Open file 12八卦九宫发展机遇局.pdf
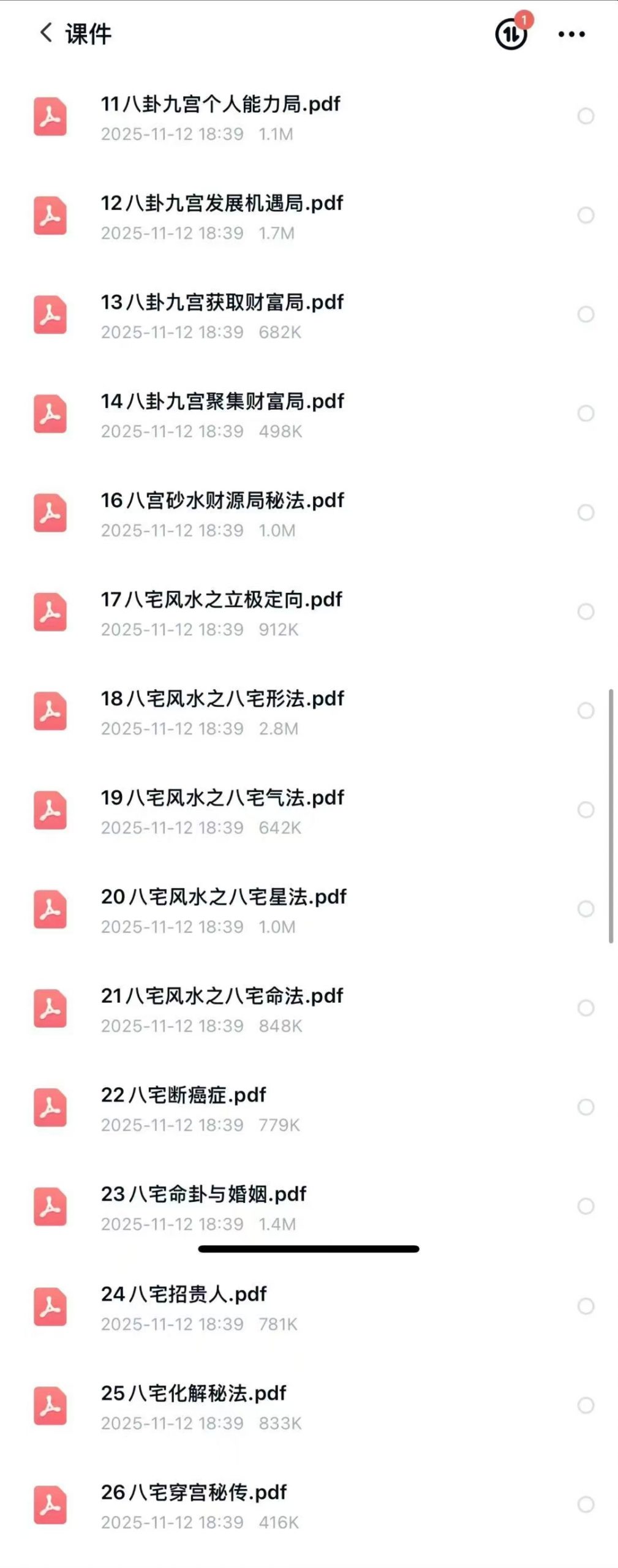 [x=222, y=204]
